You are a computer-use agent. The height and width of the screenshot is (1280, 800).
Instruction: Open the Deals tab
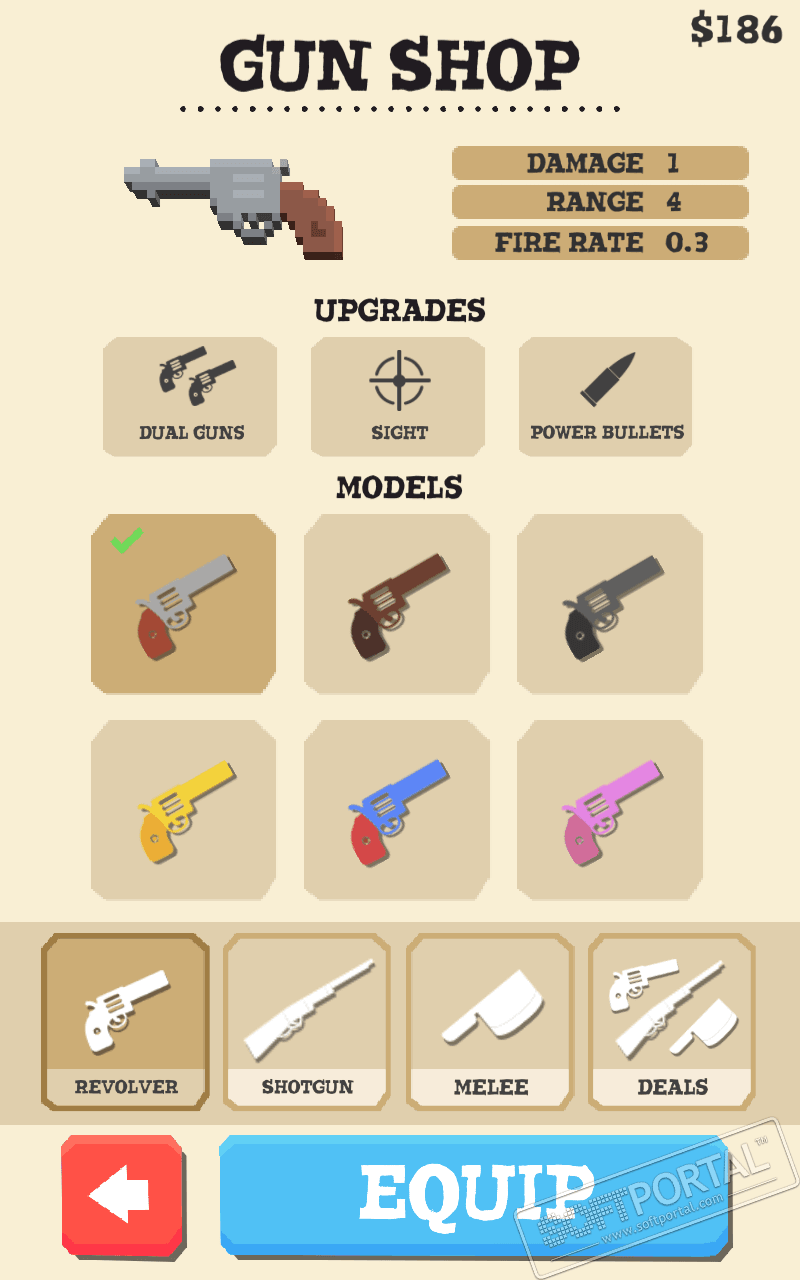[x=672, y=1021]
